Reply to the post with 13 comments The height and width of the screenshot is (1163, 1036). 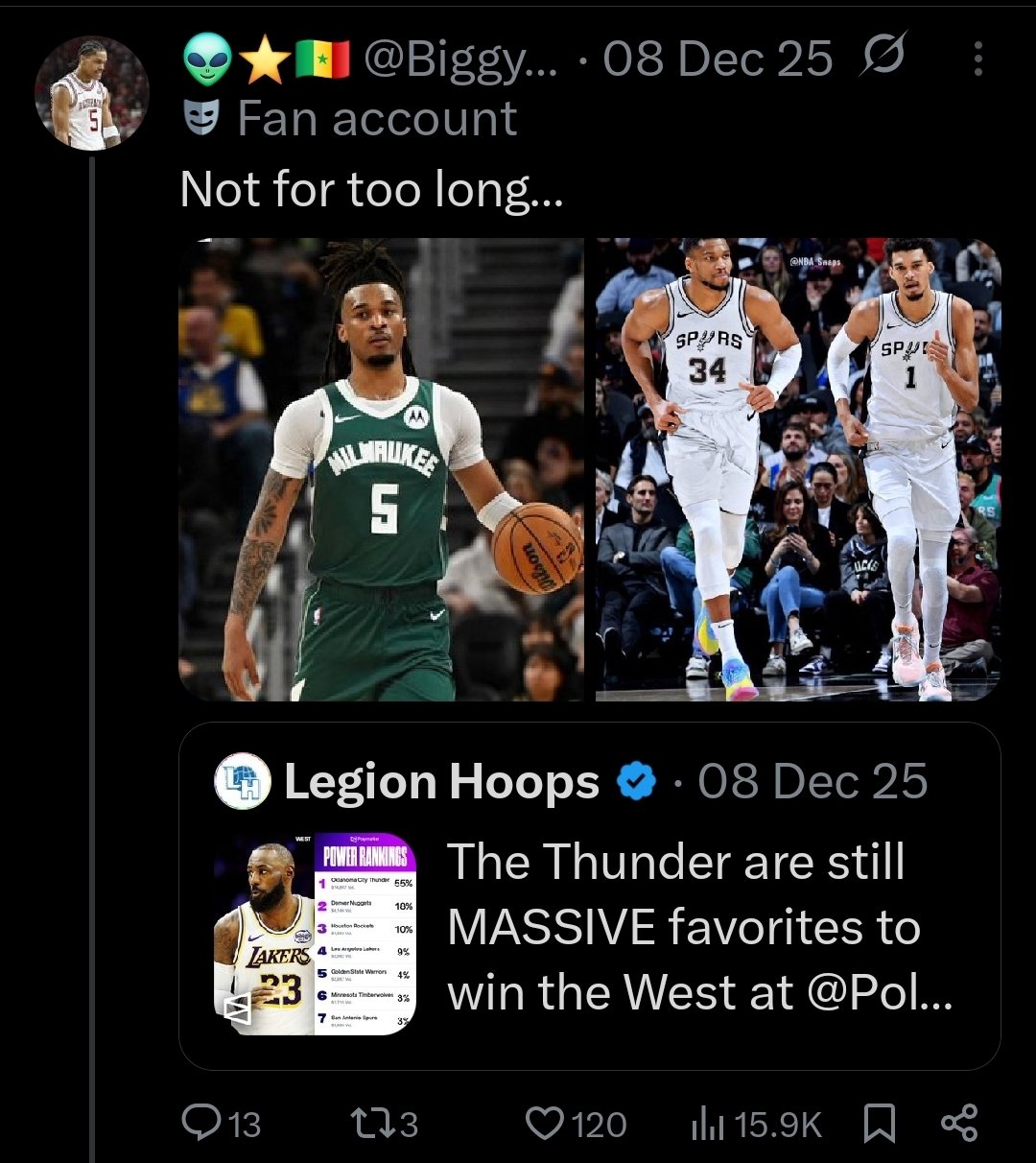click(222, 1124)
